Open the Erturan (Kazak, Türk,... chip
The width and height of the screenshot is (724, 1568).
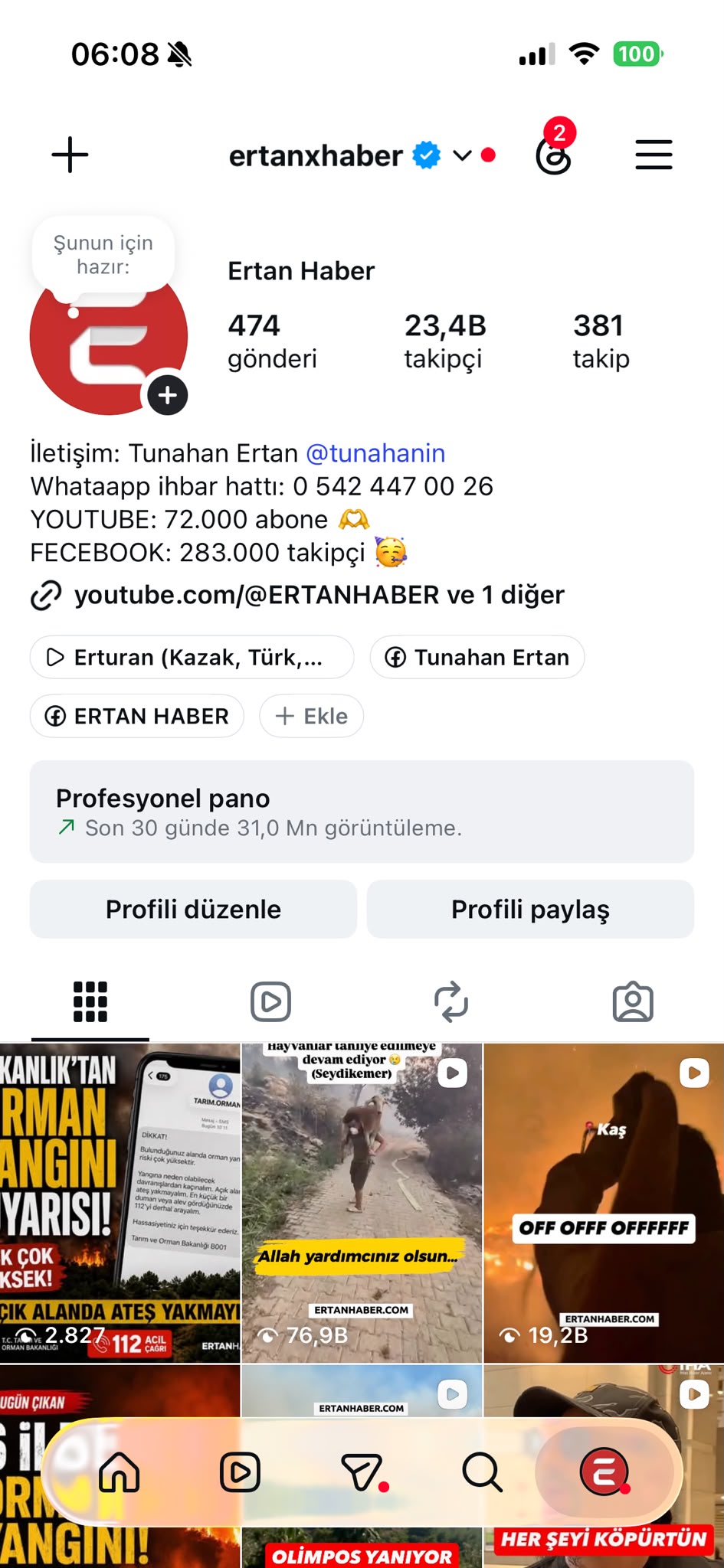pos(192,657)
